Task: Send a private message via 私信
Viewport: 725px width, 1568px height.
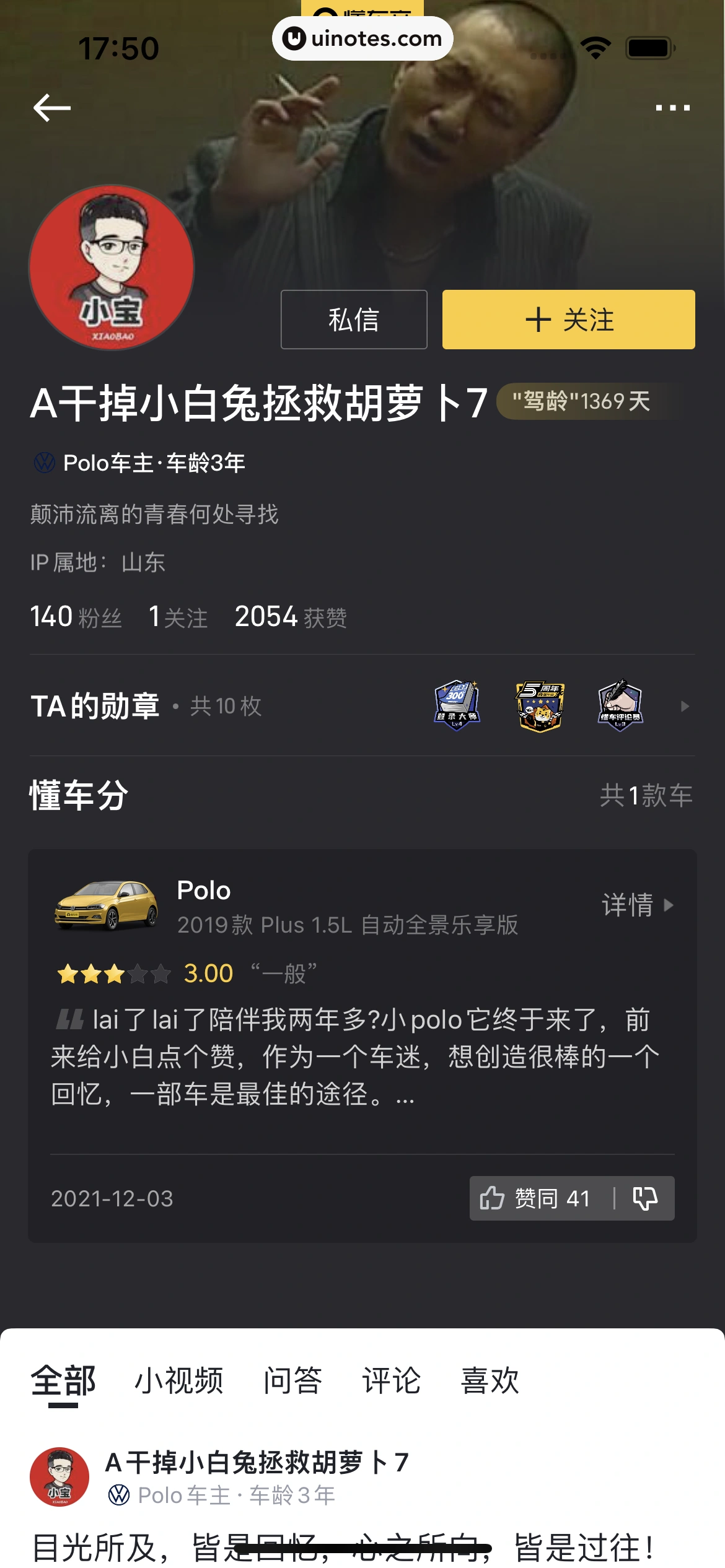Action: (x=354, y=320)
